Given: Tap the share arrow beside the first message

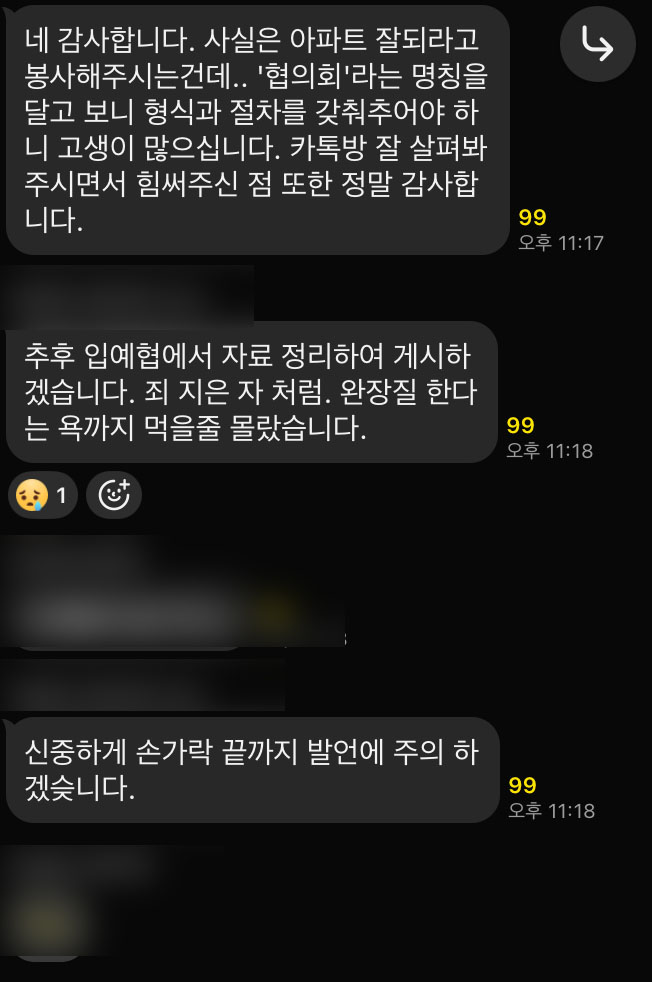Looking at the screenshot, I should coord(598,44).
